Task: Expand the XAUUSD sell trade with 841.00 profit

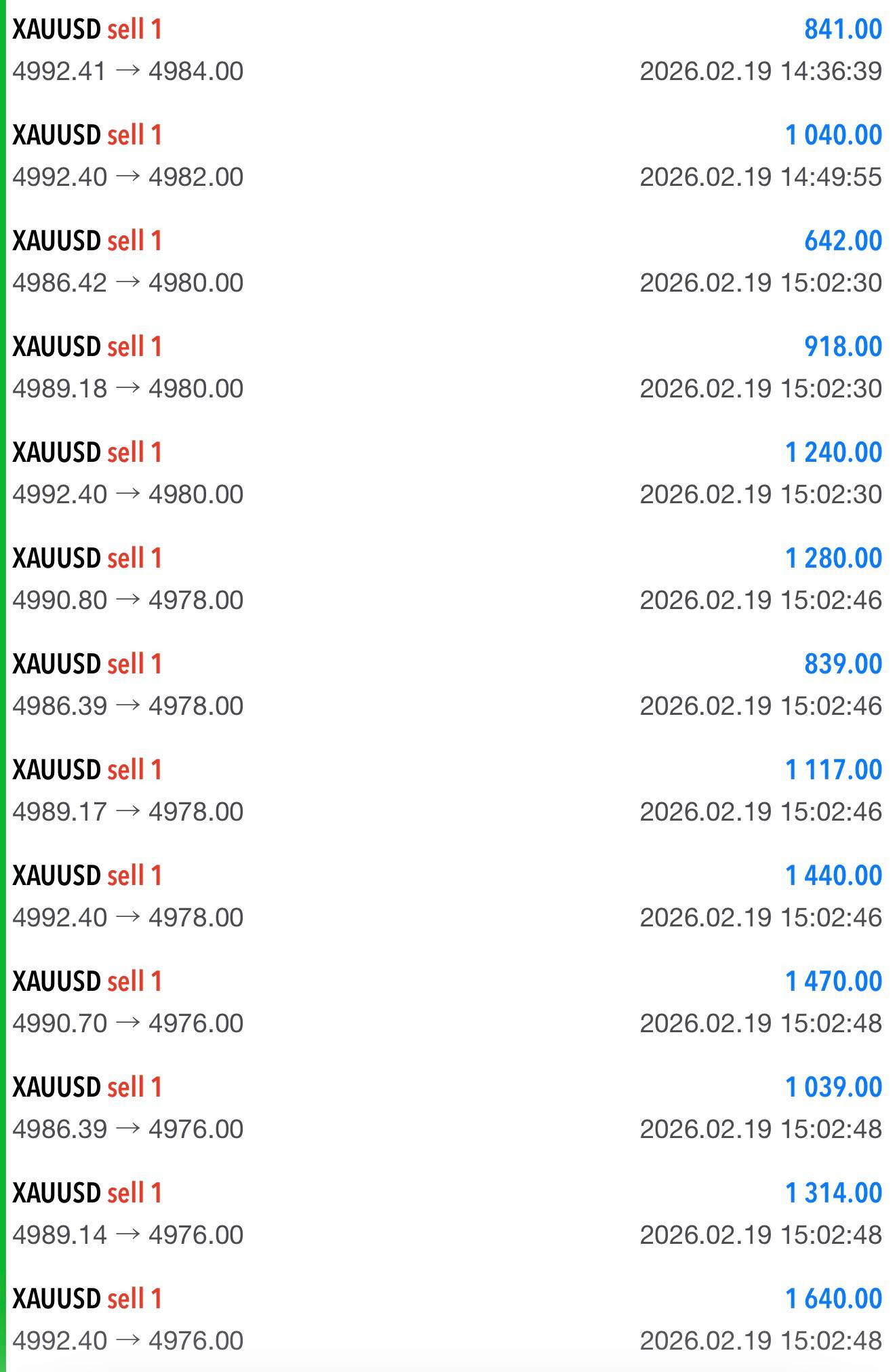Action: pos(447,50)
